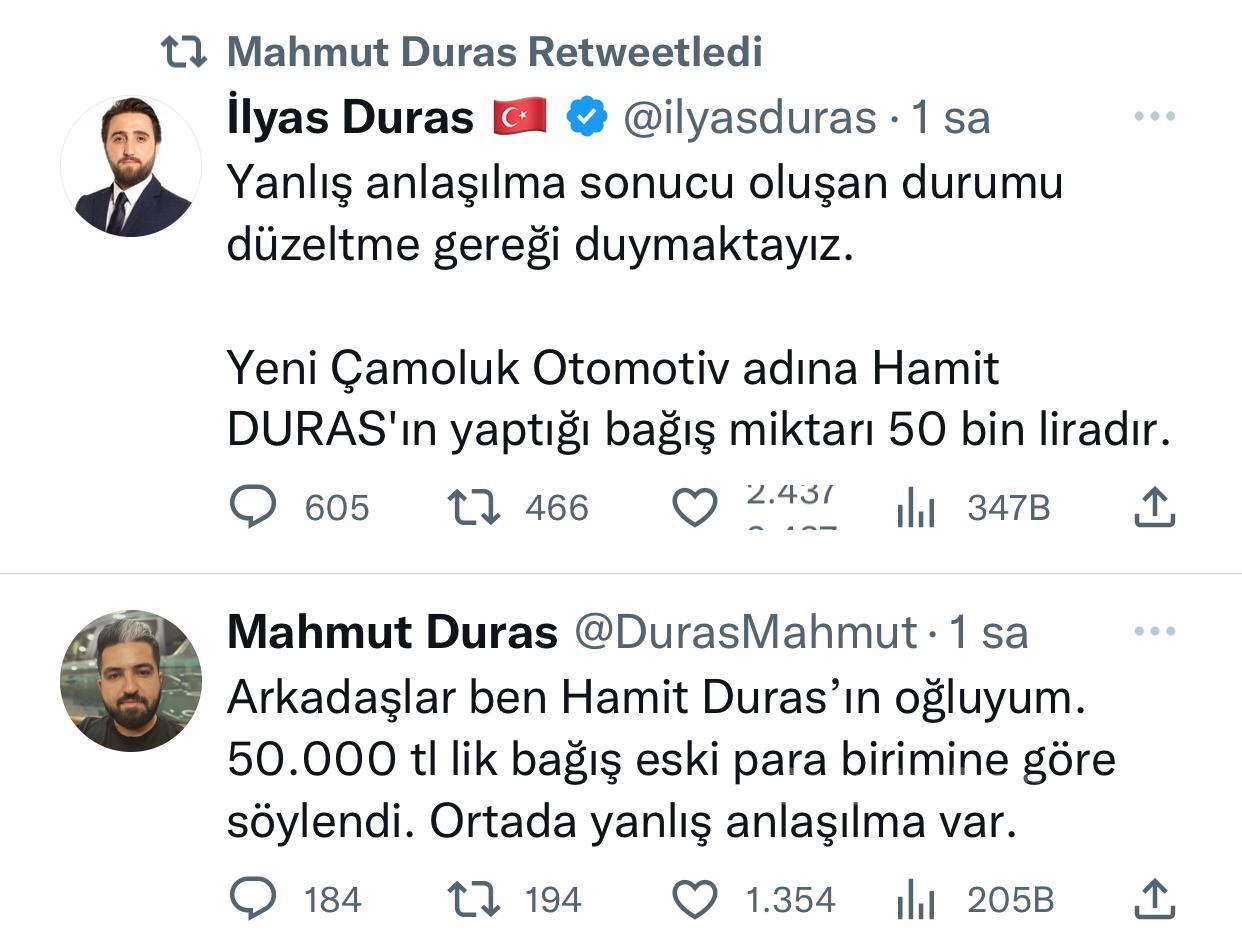Open the 'Mahmut Duras Retweetledi' retweeter link
The width and height of the screenshot is (1242, 939).
[x=493, y=52]
